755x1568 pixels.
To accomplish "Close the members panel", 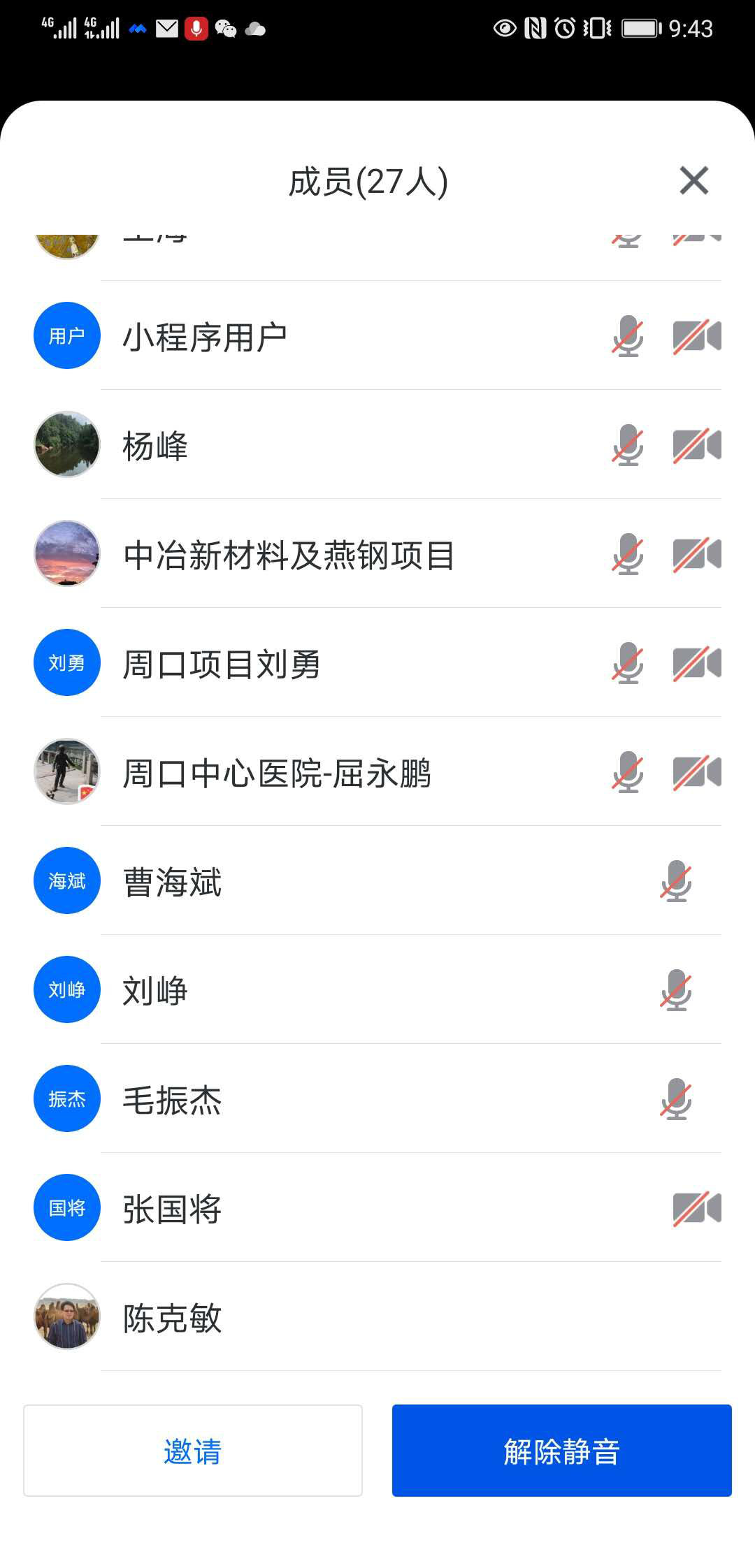I will (693, 181).
